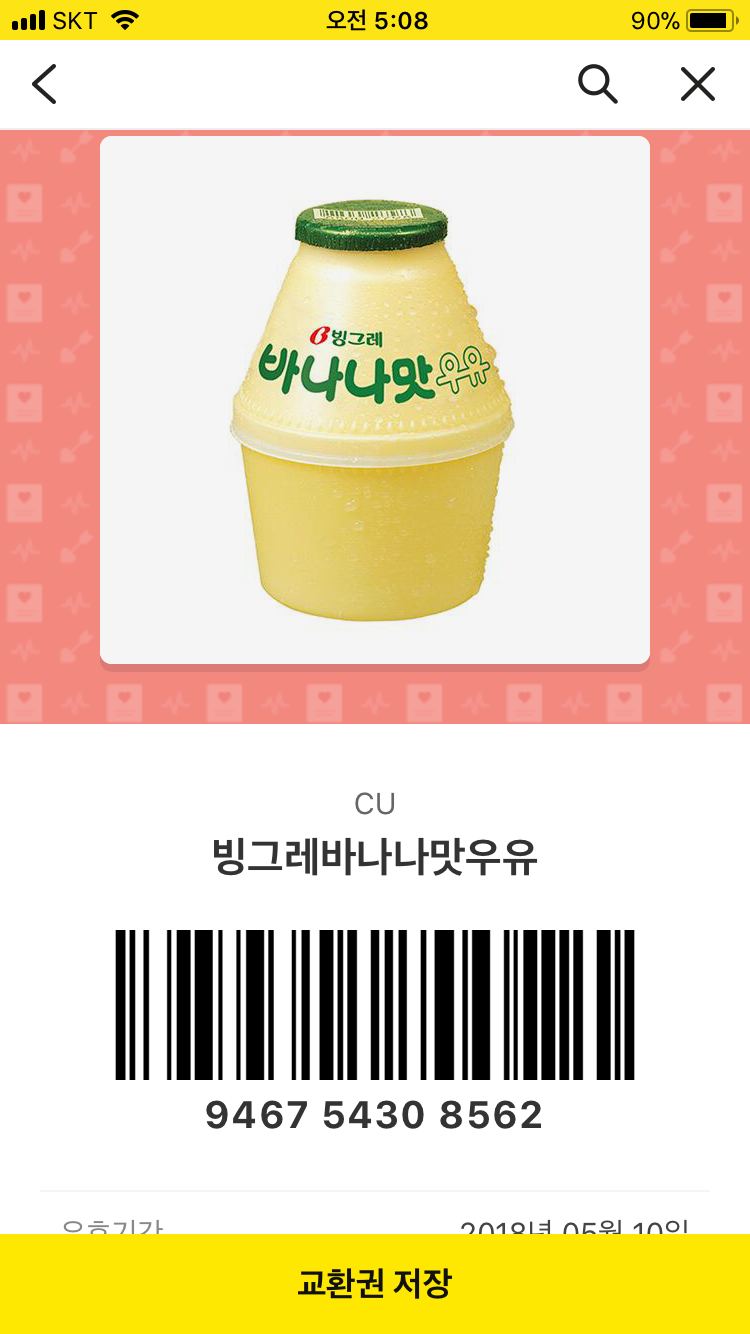This screenshot has width=750, height=1334.
Task: Select the 빙그레바나나맛우유 product title
Action: [375, 858]
